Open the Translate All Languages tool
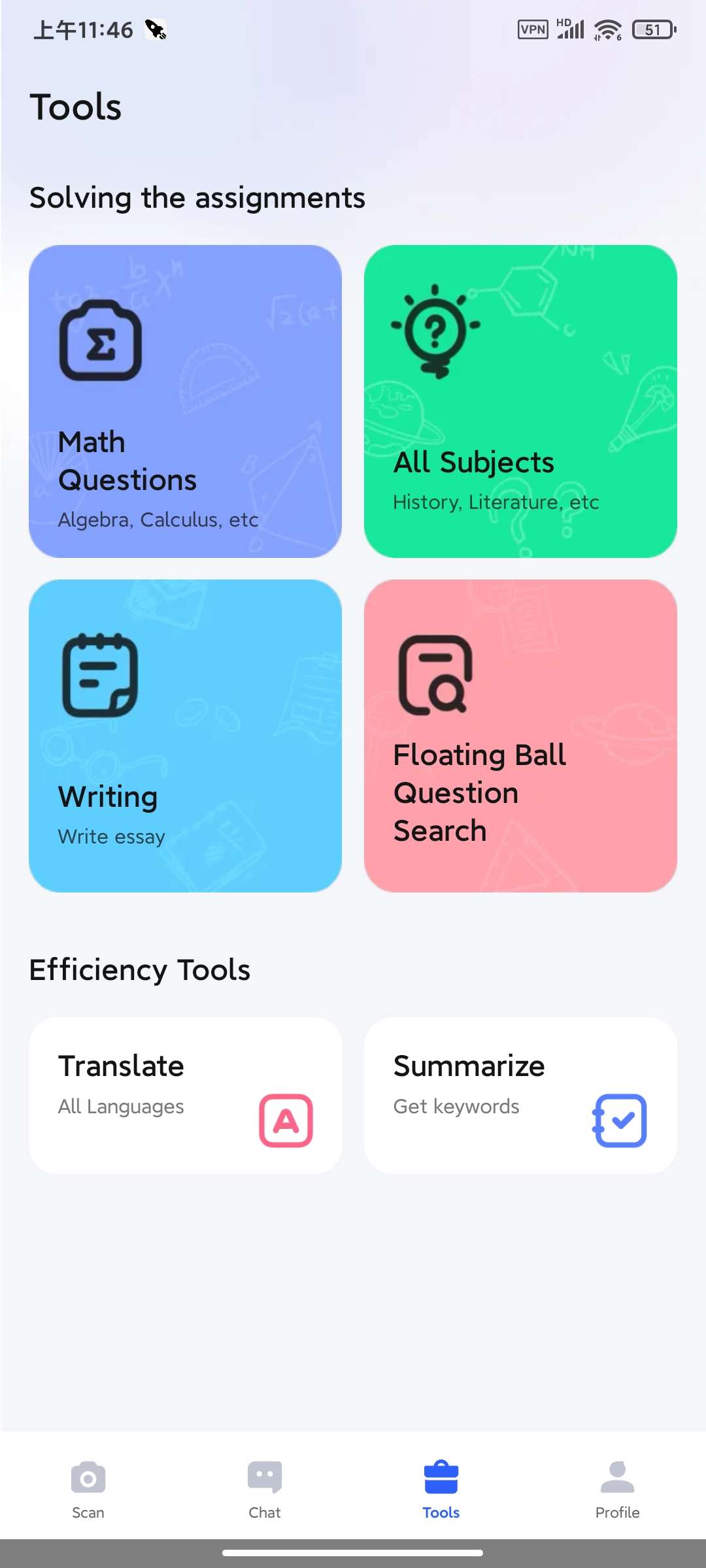 (x=185, y=1096)
